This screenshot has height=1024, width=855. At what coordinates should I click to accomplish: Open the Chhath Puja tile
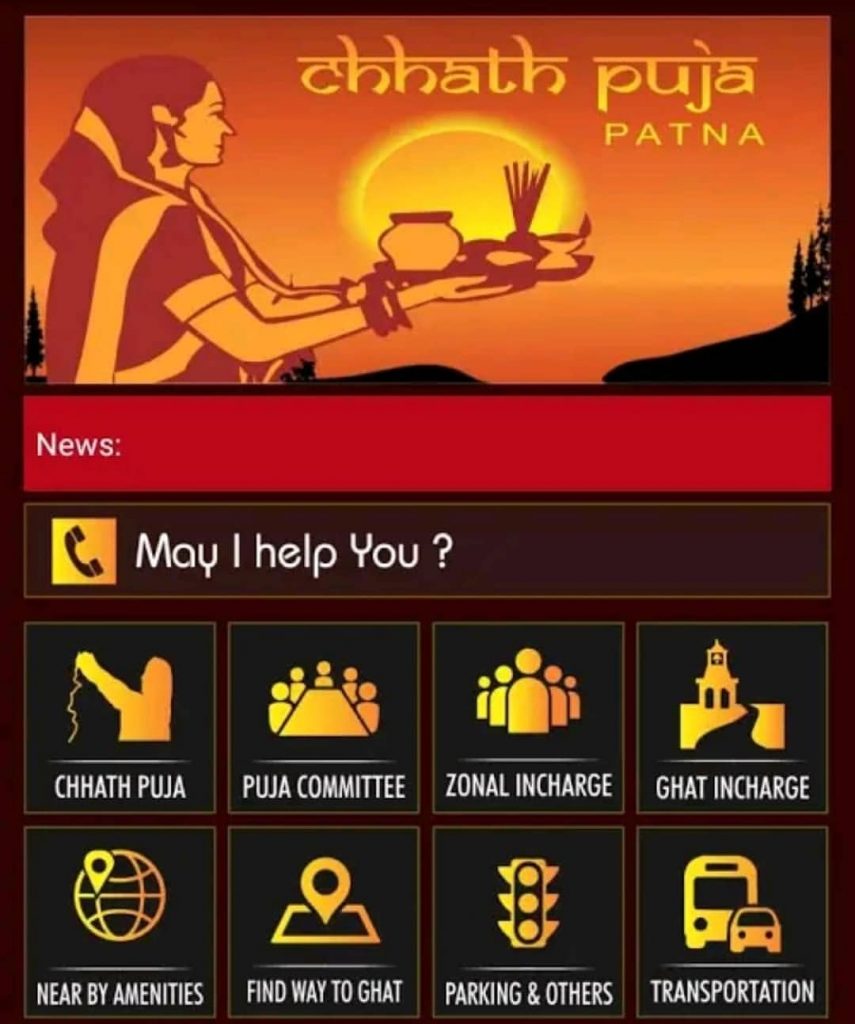point(120,717)
